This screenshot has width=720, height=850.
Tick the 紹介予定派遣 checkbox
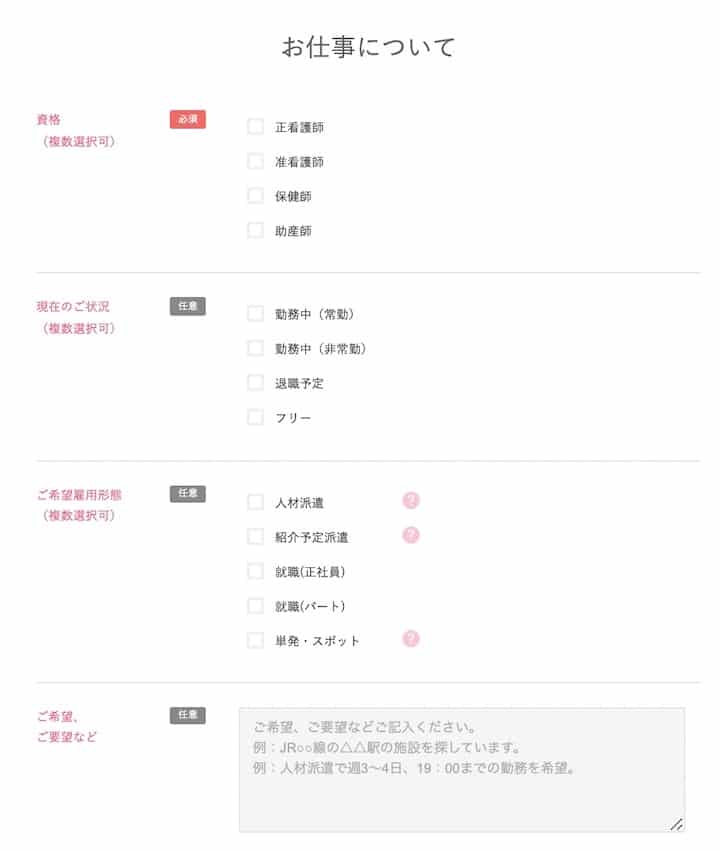pyautogui.click(x=256, y=537)
